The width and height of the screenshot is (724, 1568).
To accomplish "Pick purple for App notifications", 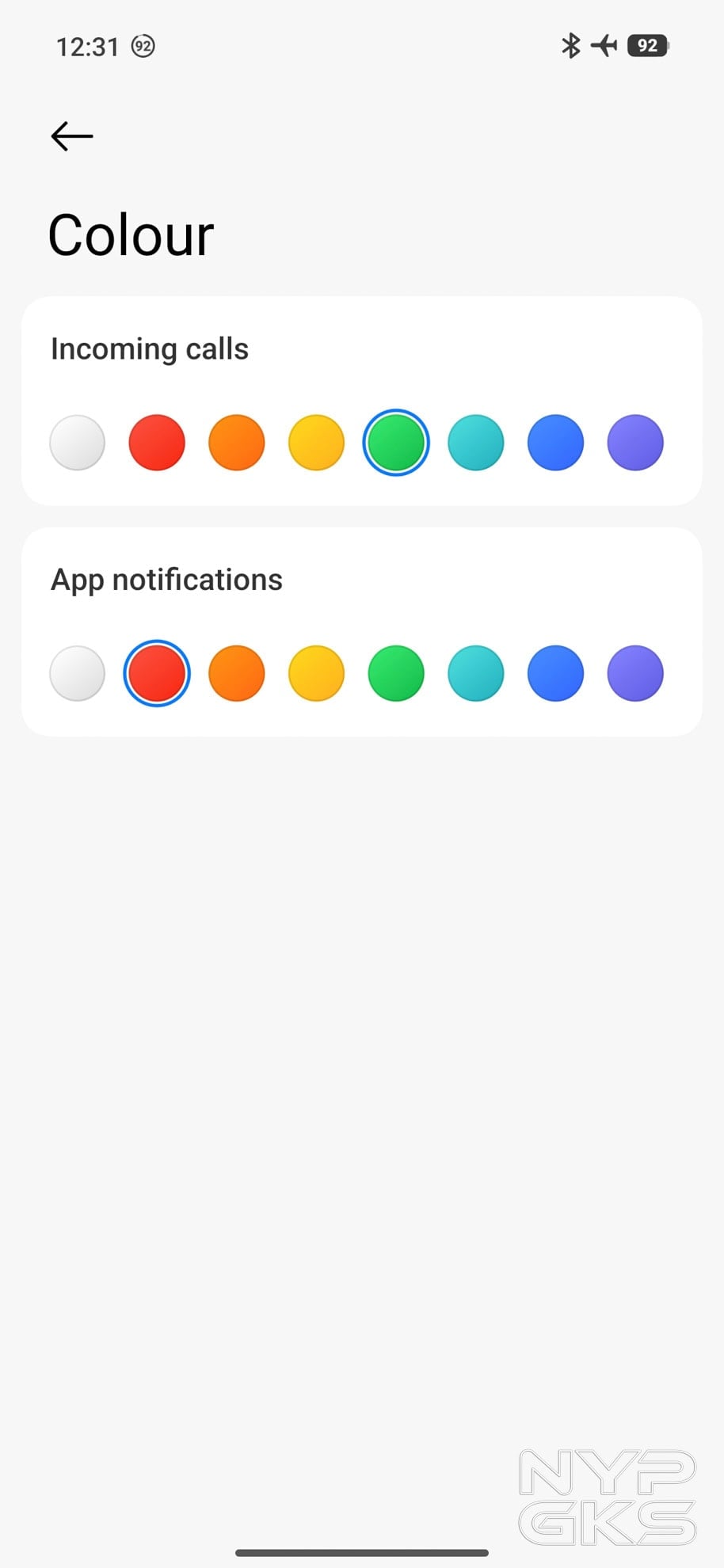I will [635, 673].
